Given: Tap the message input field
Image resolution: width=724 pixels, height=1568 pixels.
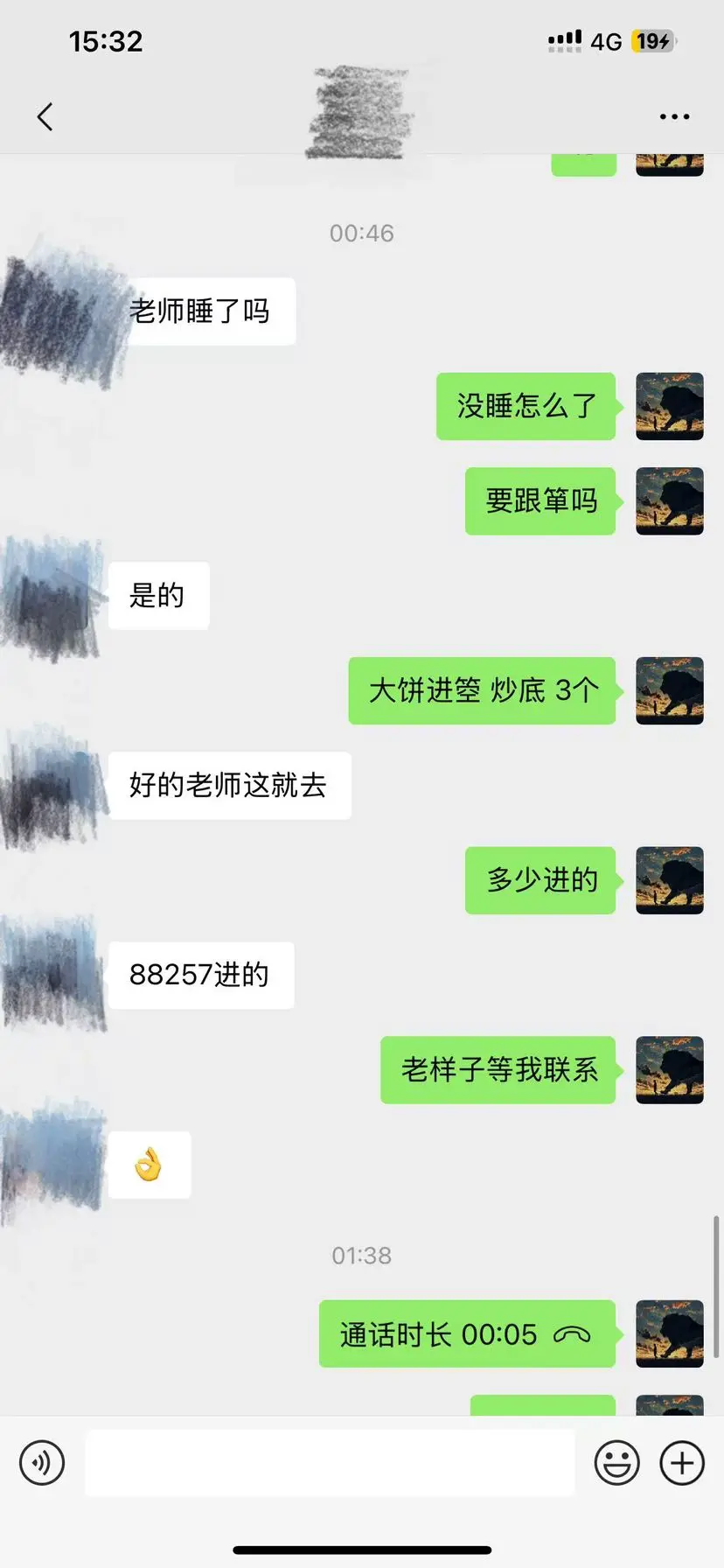Looking at the screenshot, I should (328, 1462).
